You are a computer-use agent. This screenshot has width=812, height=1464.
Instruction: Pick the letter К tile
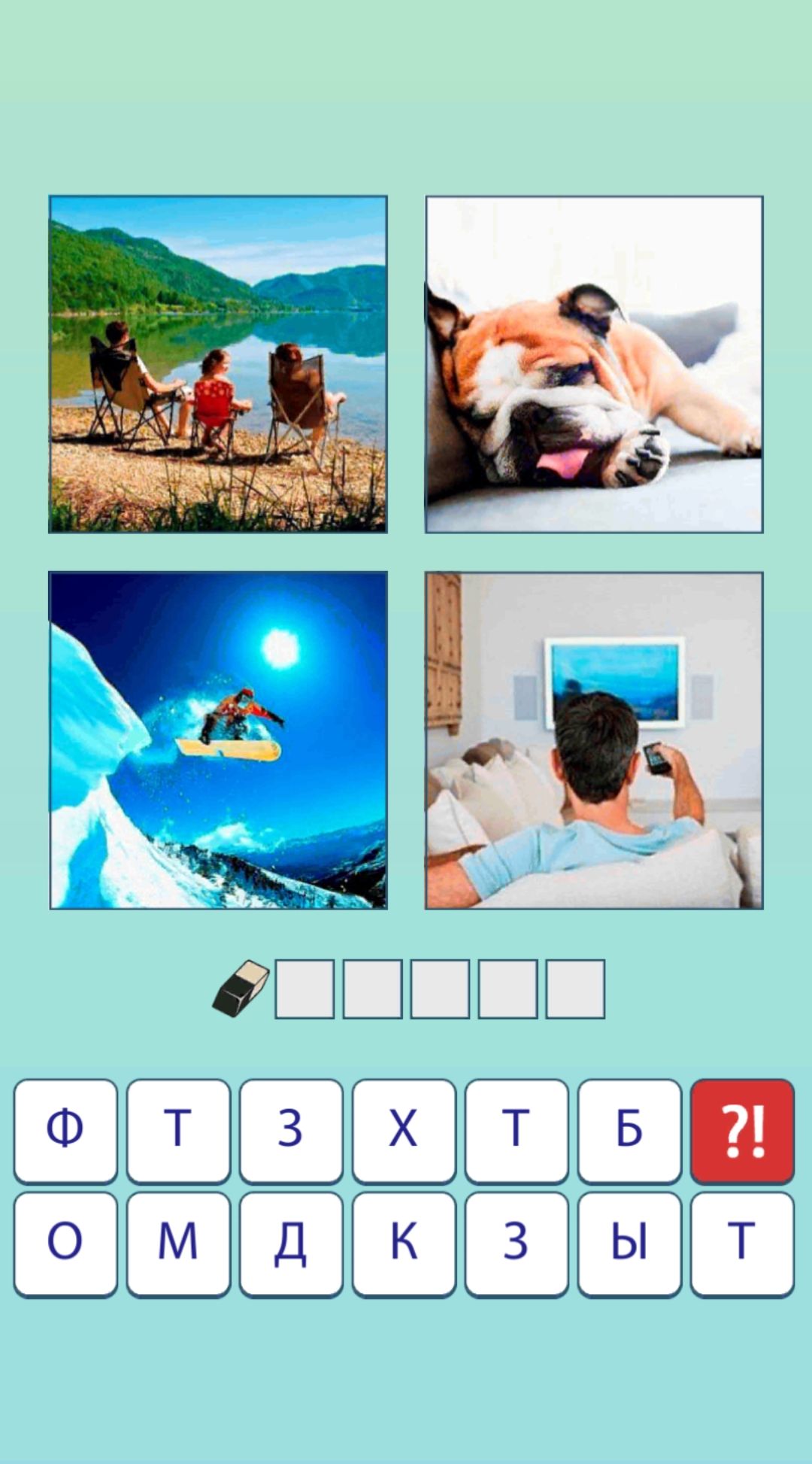click(404, 1244)
